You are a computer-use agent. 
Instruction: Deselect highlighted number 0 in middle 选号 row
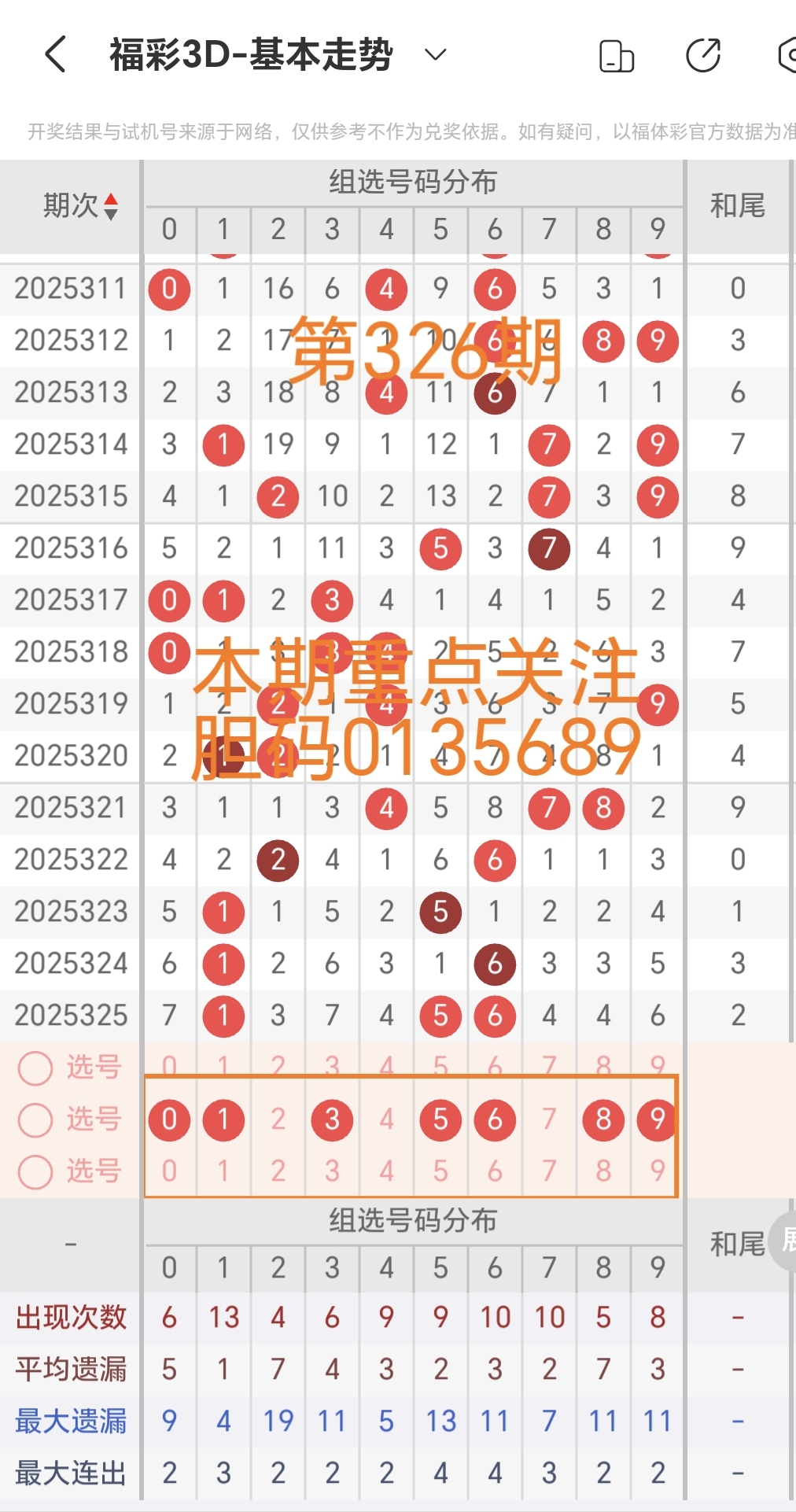169,1119
